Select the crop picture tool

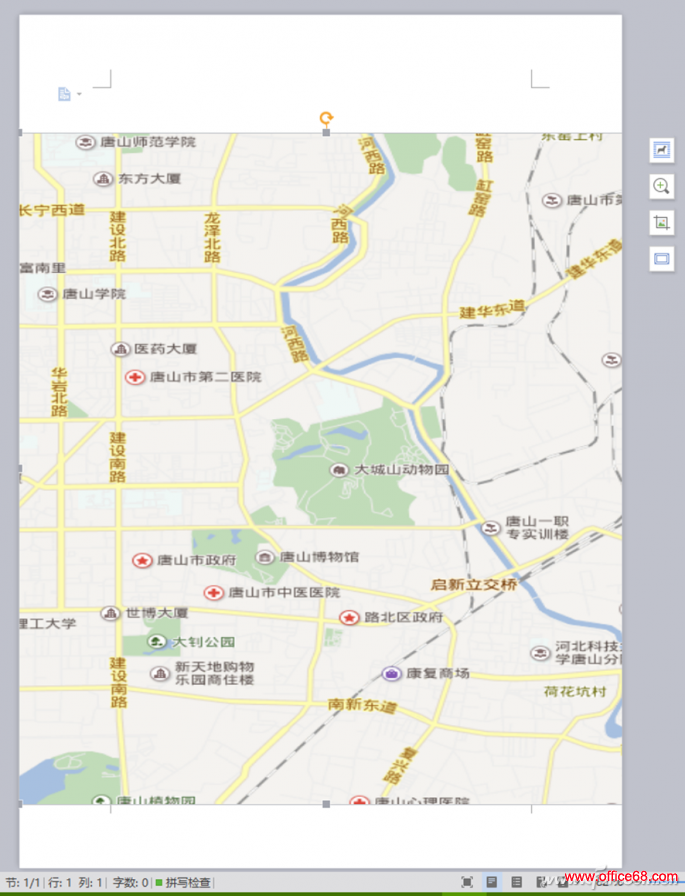click(x=661, y=222)
